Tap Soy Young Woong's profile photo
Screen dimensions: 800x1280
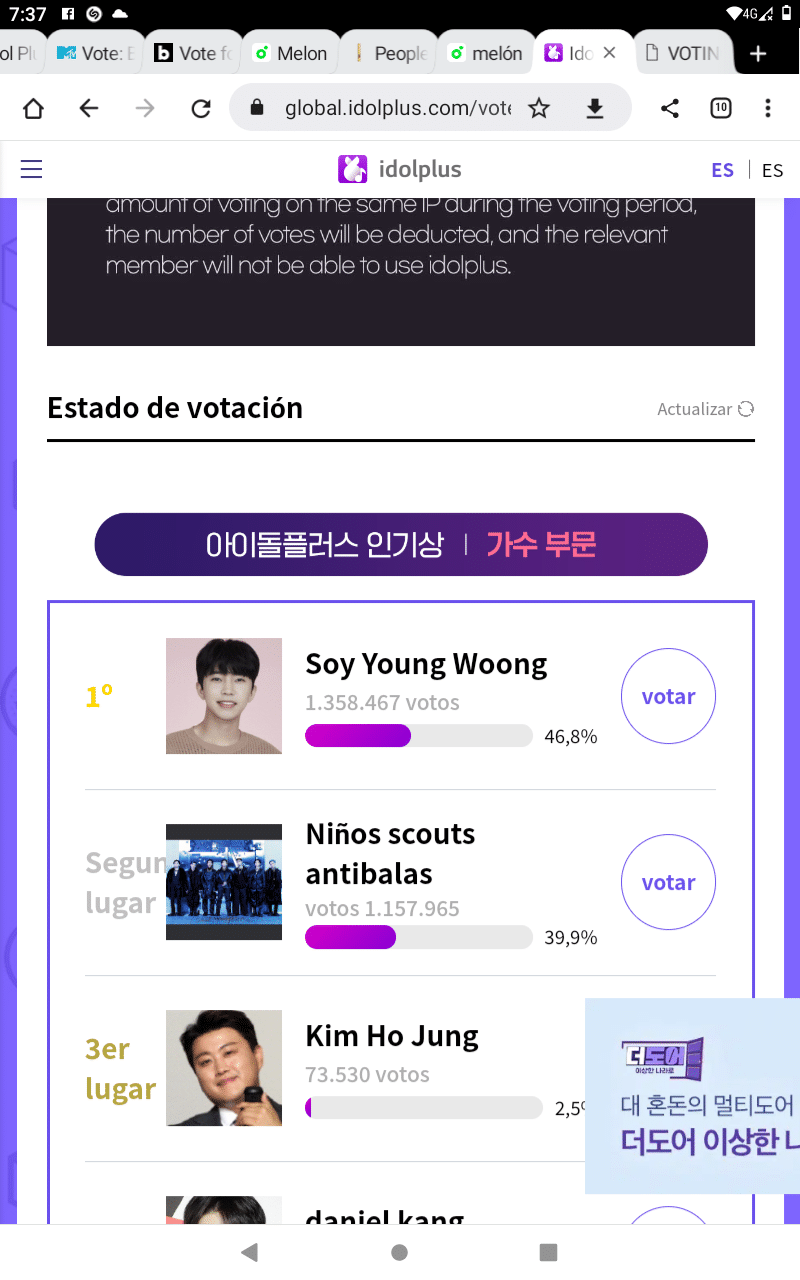click(x=223, y=696)
